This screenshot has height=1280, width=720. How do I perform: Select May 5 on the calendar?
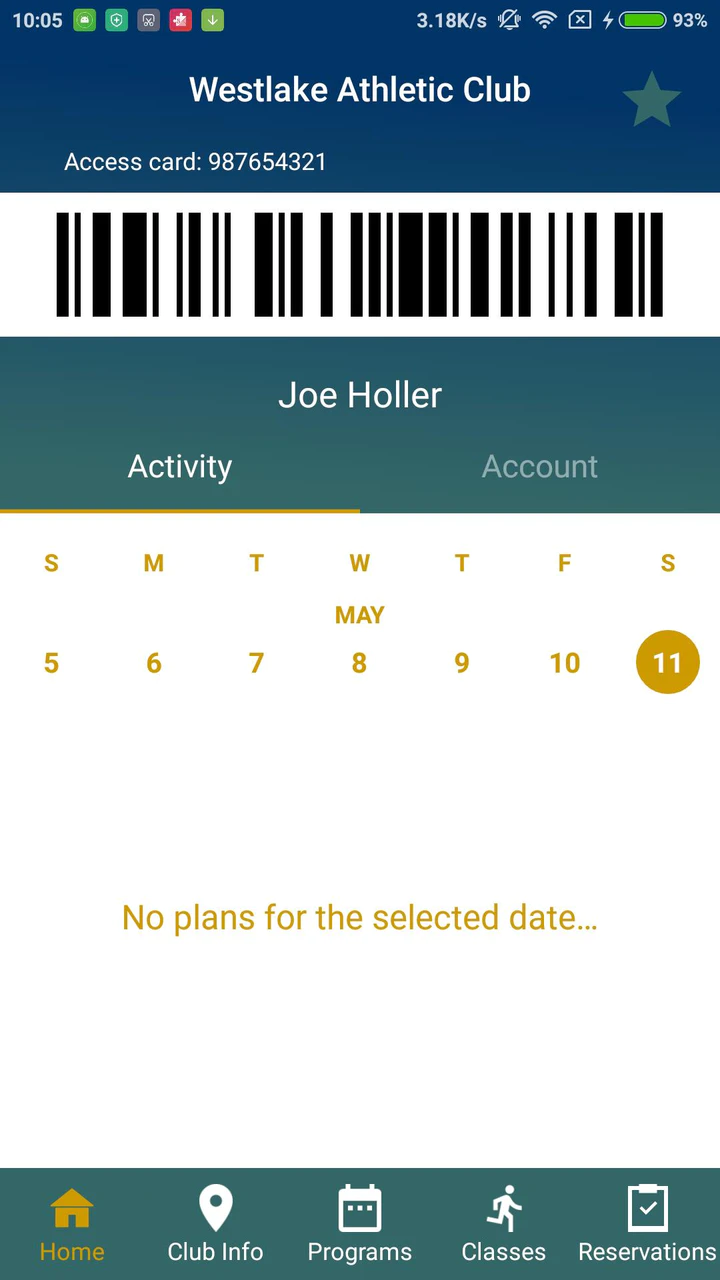tap(51, 663)
